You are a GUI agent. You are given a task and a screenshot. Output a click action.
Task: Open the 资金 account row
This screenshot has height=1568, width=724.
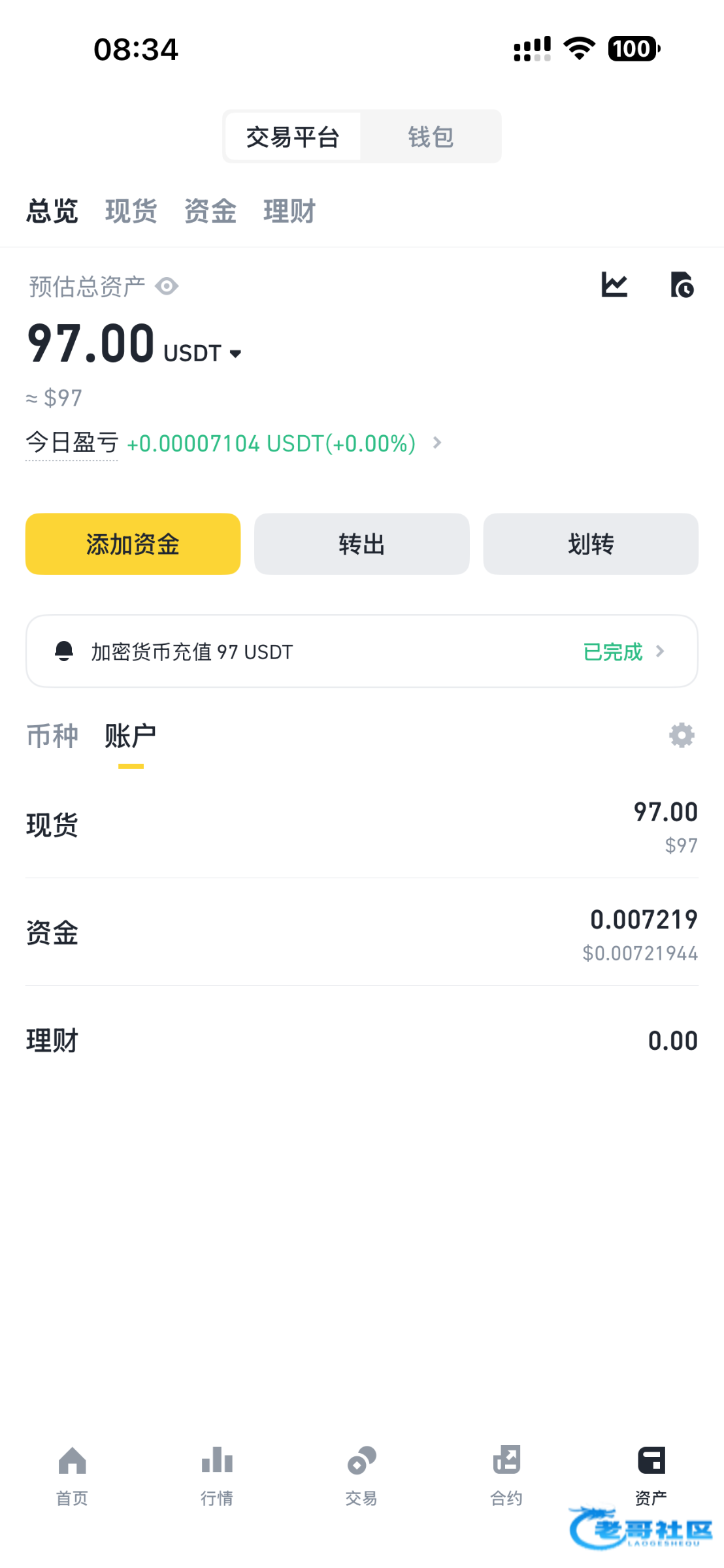(x=361, y=933)
